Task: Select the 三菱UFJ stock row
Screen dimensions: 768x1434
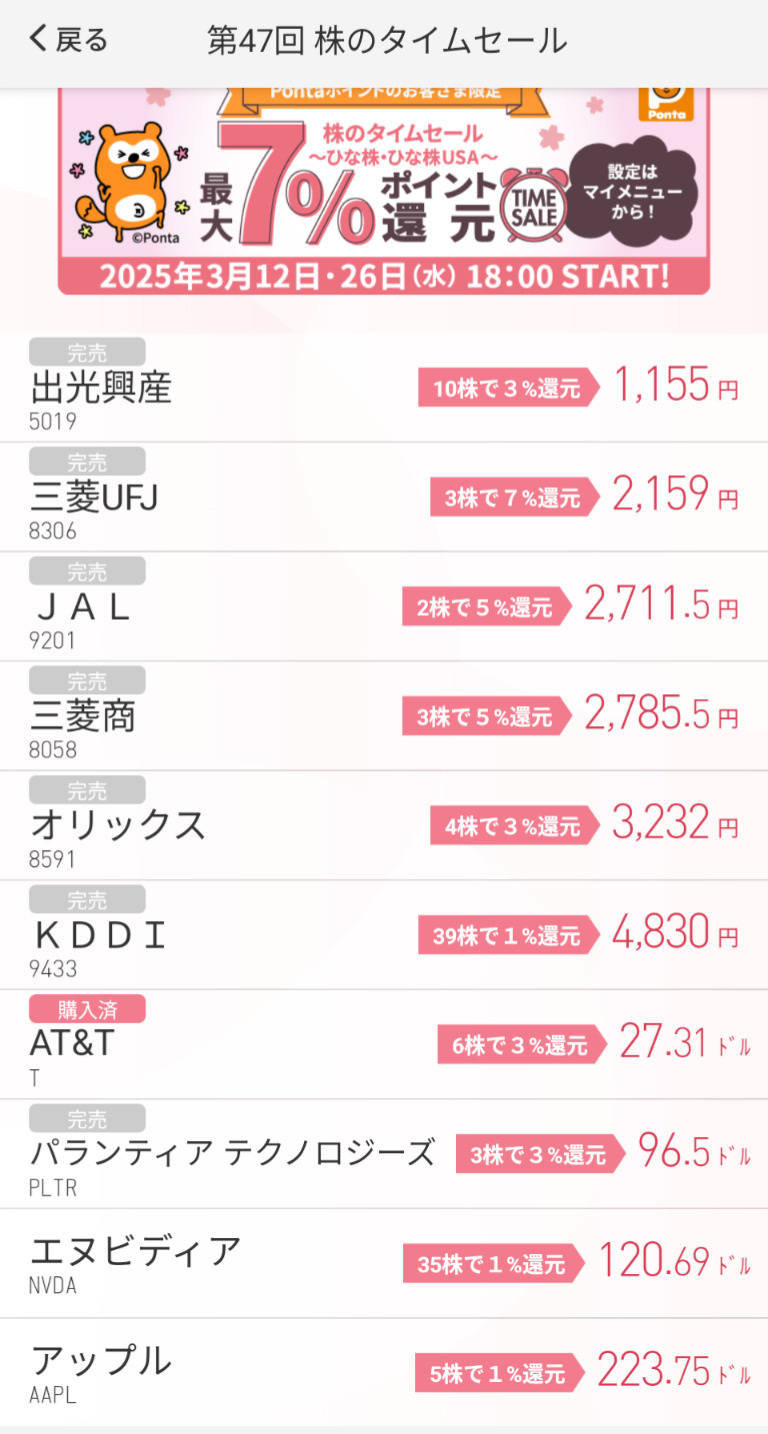Action: (x=384, y=497)
